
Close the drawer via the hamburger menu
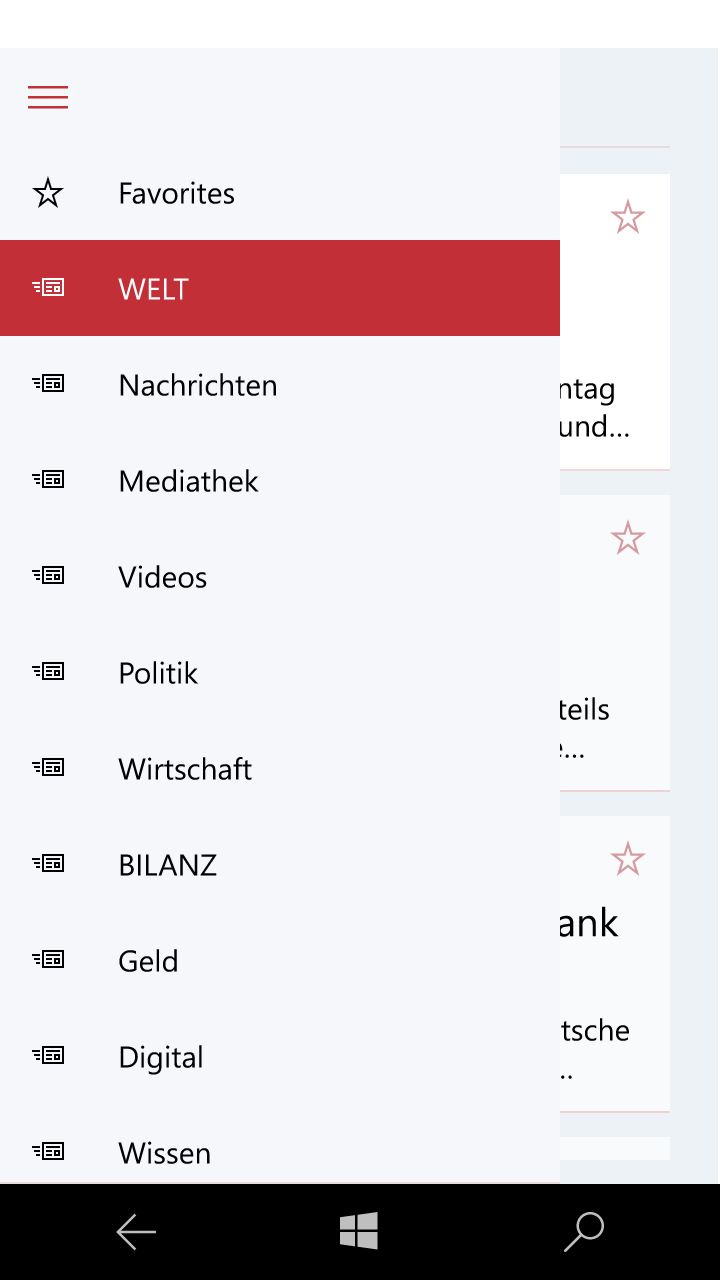click(48, 97)
